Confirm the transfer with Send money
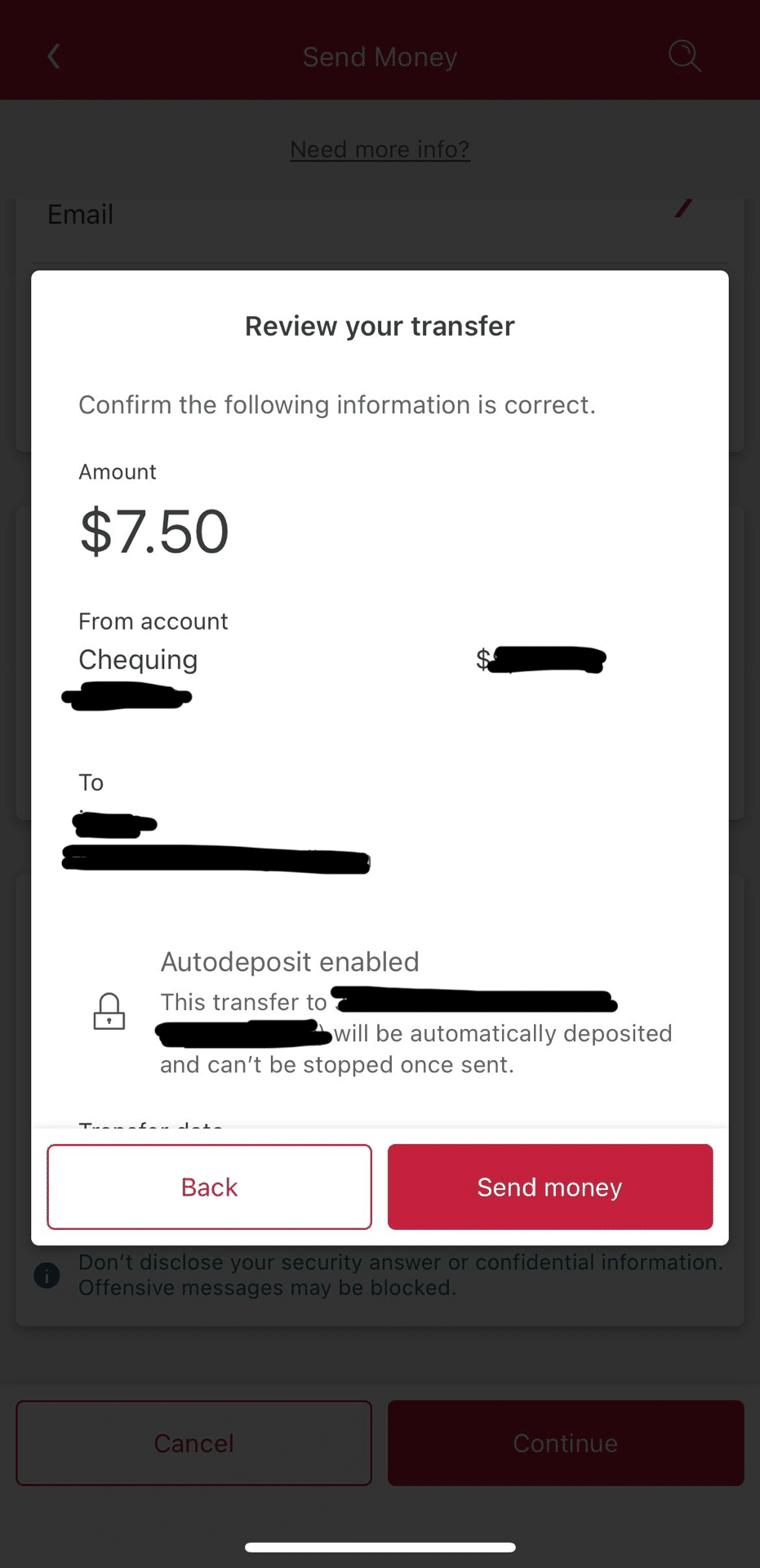 tap(549, 1187)
